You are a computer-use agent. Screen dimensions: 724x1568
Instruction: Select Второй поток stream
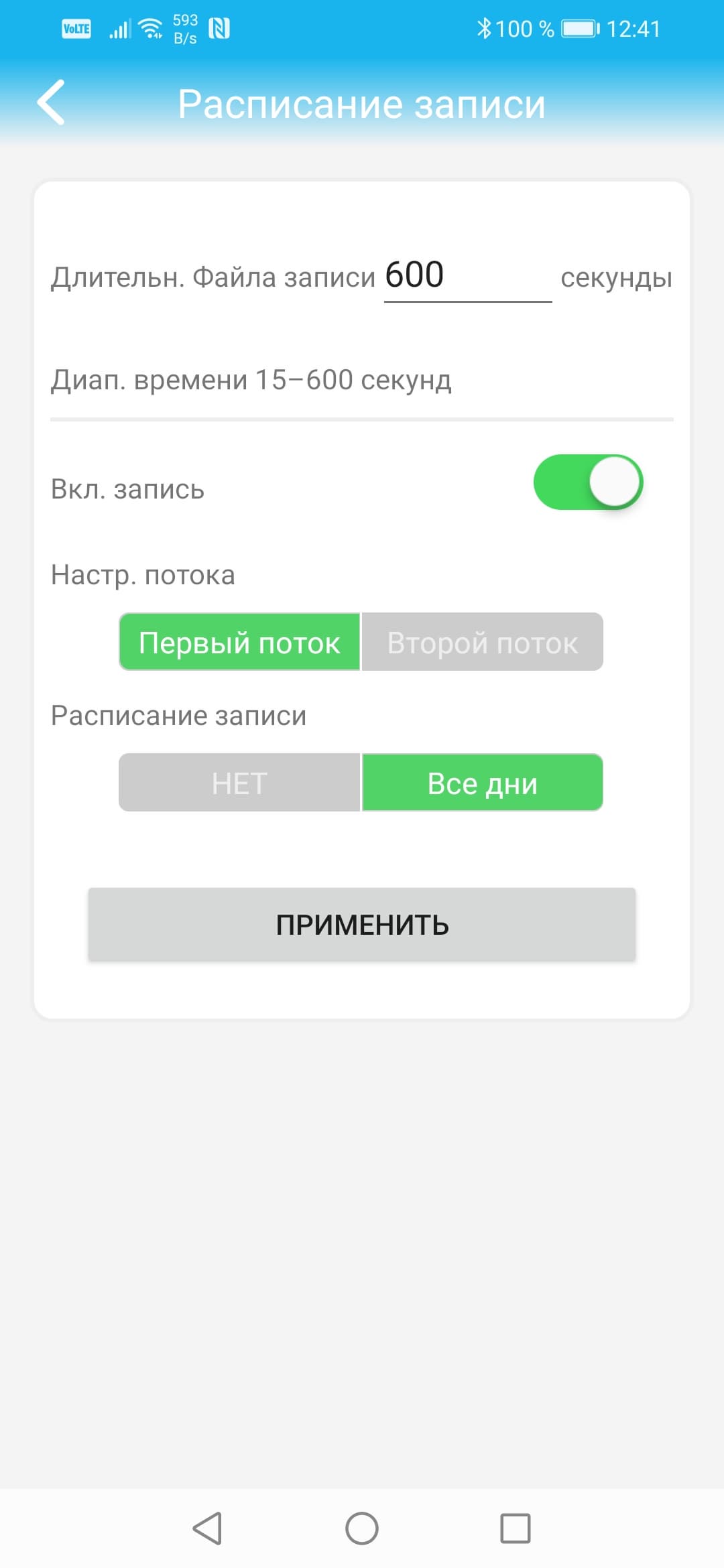(483, 642)
